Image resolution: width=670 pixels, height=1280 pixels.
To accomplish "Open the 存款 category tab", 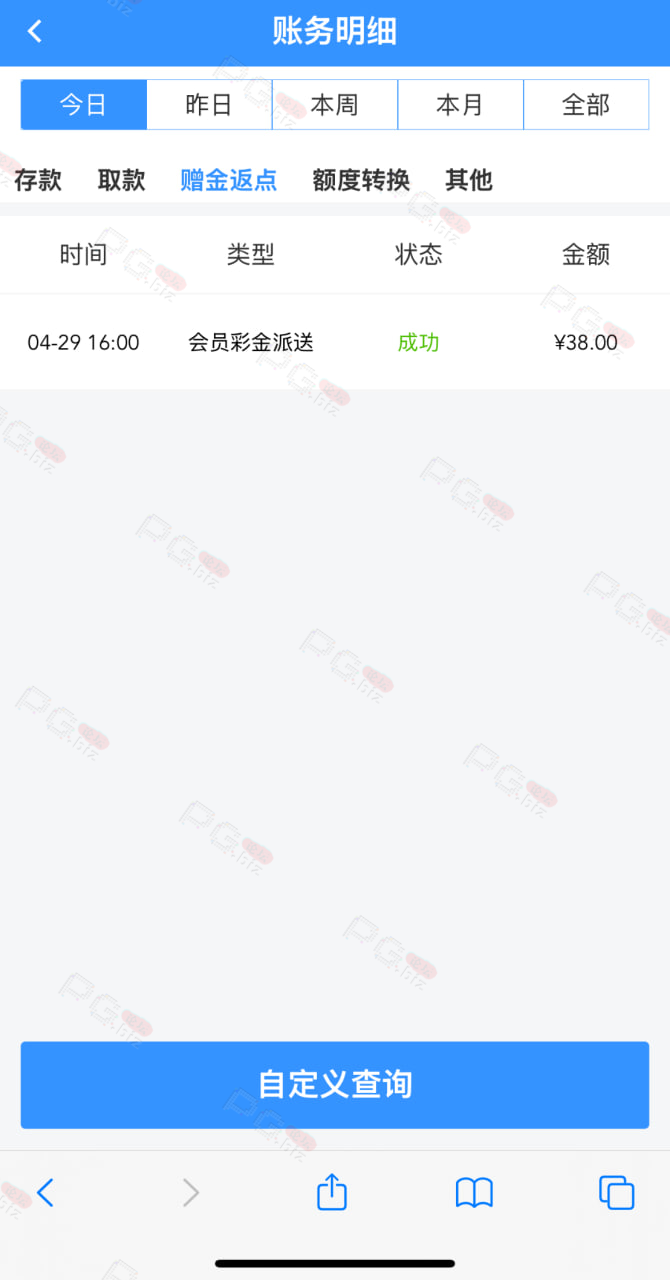I will point(38,180).
